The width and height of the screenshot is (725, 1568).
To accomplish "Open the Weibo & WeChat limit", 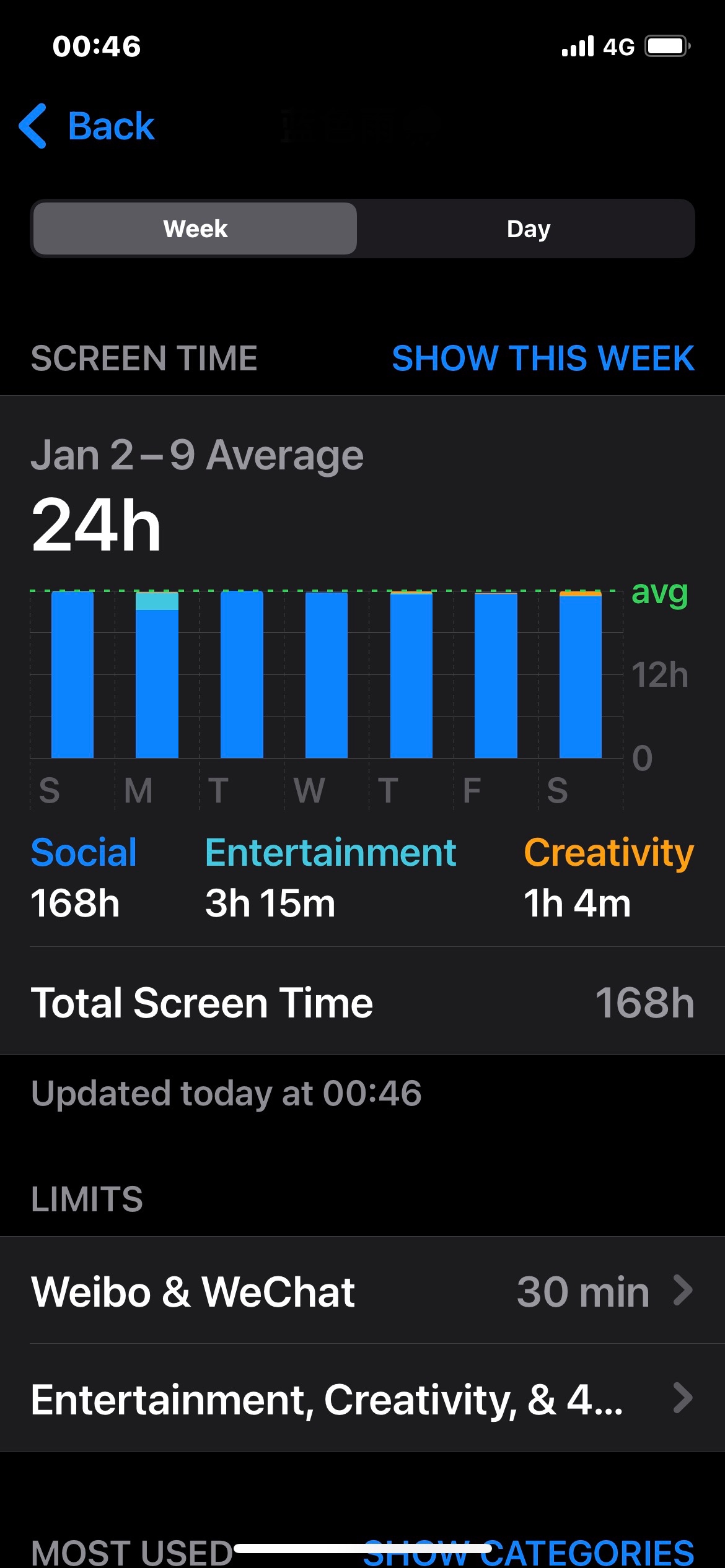I will click(x=362, y=1292).
